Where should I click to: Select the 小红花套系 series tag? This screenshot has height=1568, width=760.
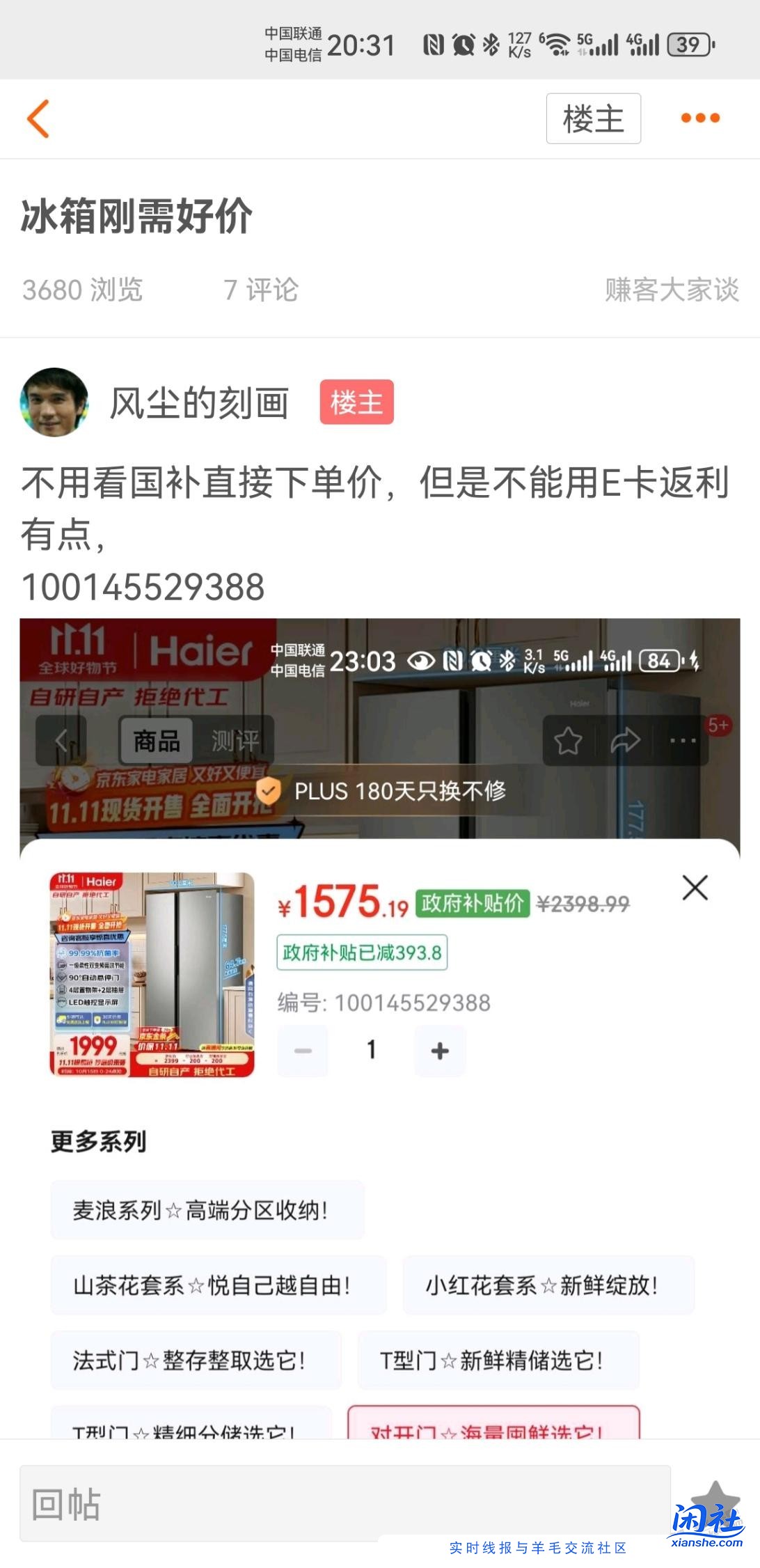pos(548,1285)
